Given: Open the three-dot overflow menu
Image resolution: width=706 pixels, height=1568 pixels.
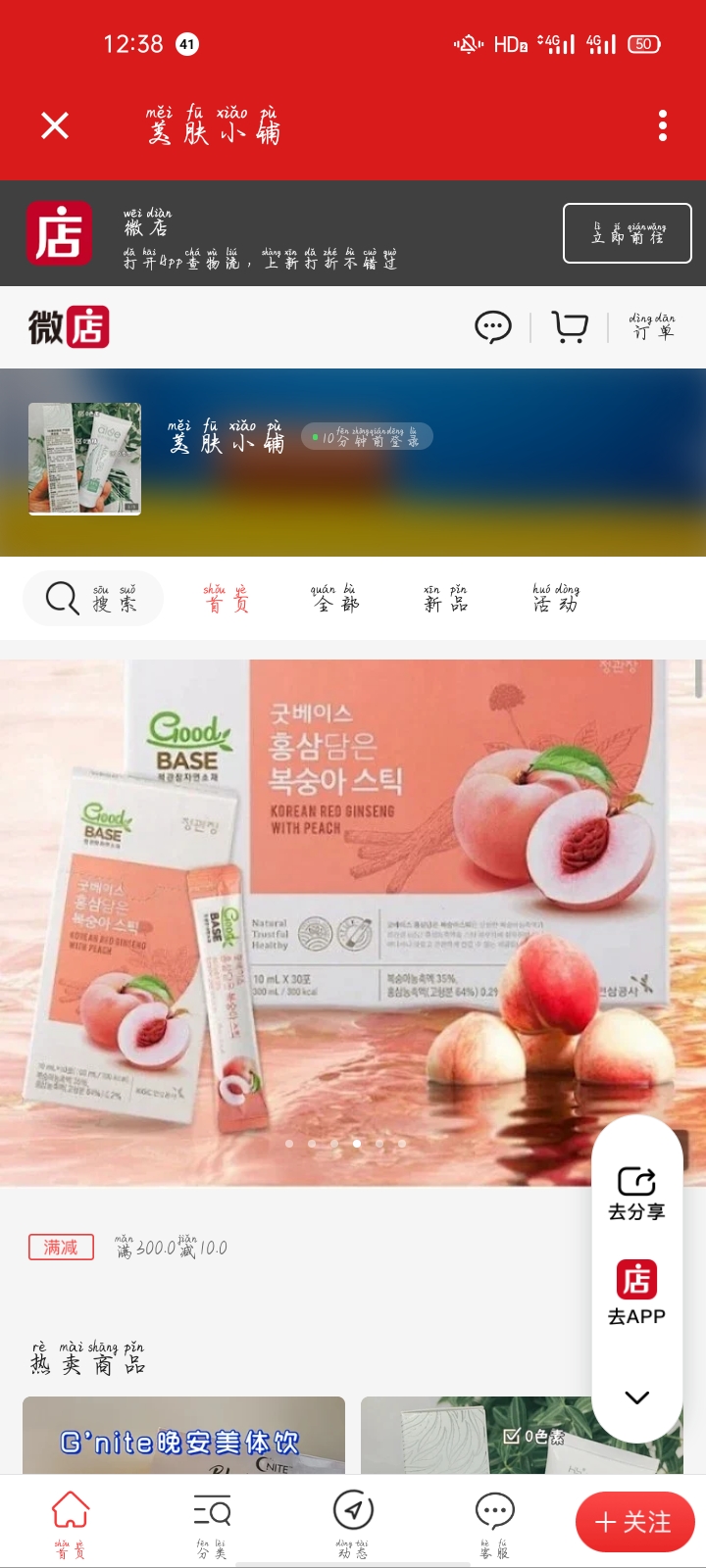Looking at the screenshot, I should click(663, 125).
